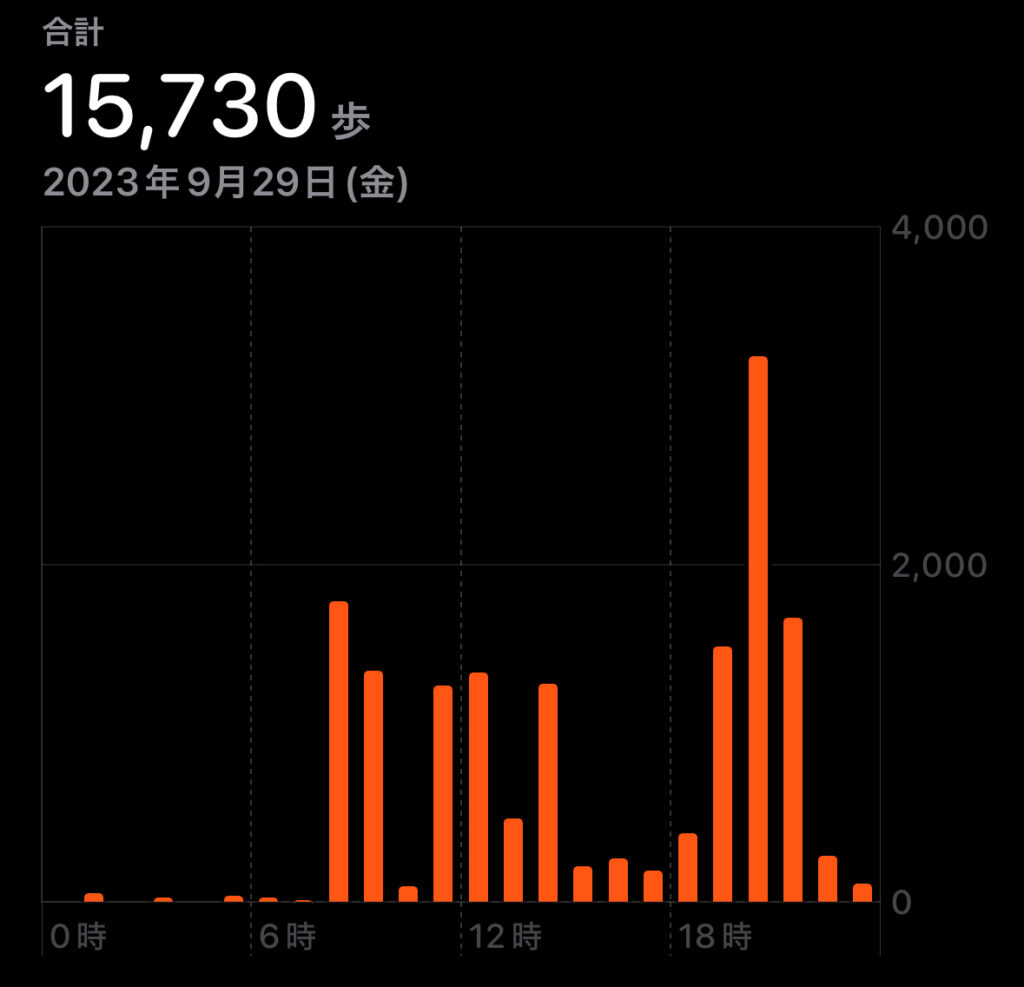The width and height of the screenshot is (1024, 987).
Task: Select the tallest step bar in the chart
Action: [x=758, y=630]
